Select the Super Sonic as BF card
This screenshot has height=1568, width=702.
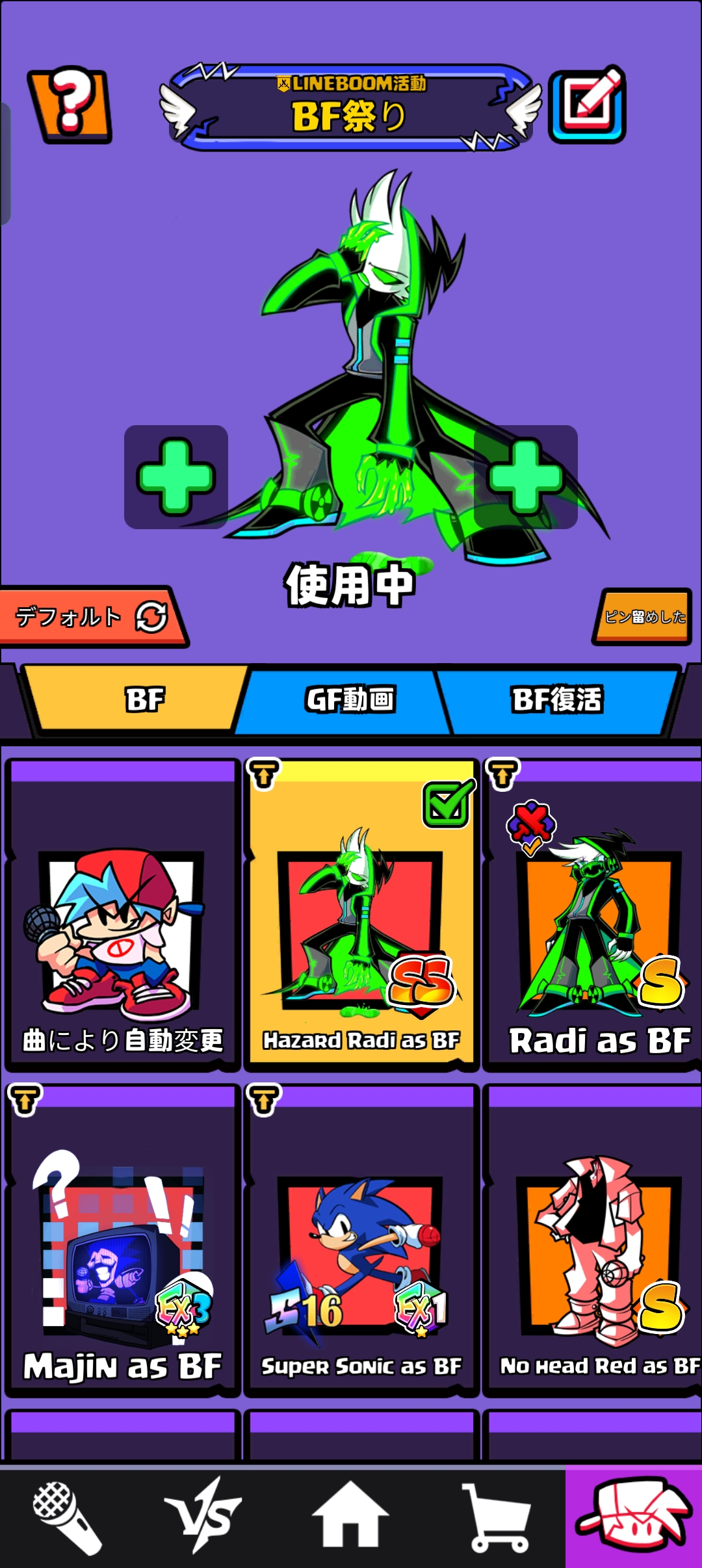(x=361, y=1248)
